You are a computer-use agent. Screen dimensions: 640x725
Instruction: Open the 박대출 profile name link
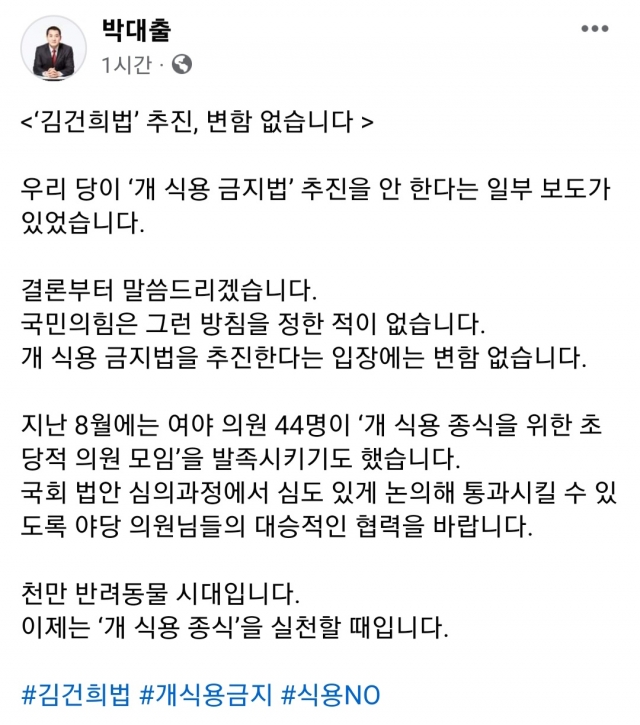[135, 30]
